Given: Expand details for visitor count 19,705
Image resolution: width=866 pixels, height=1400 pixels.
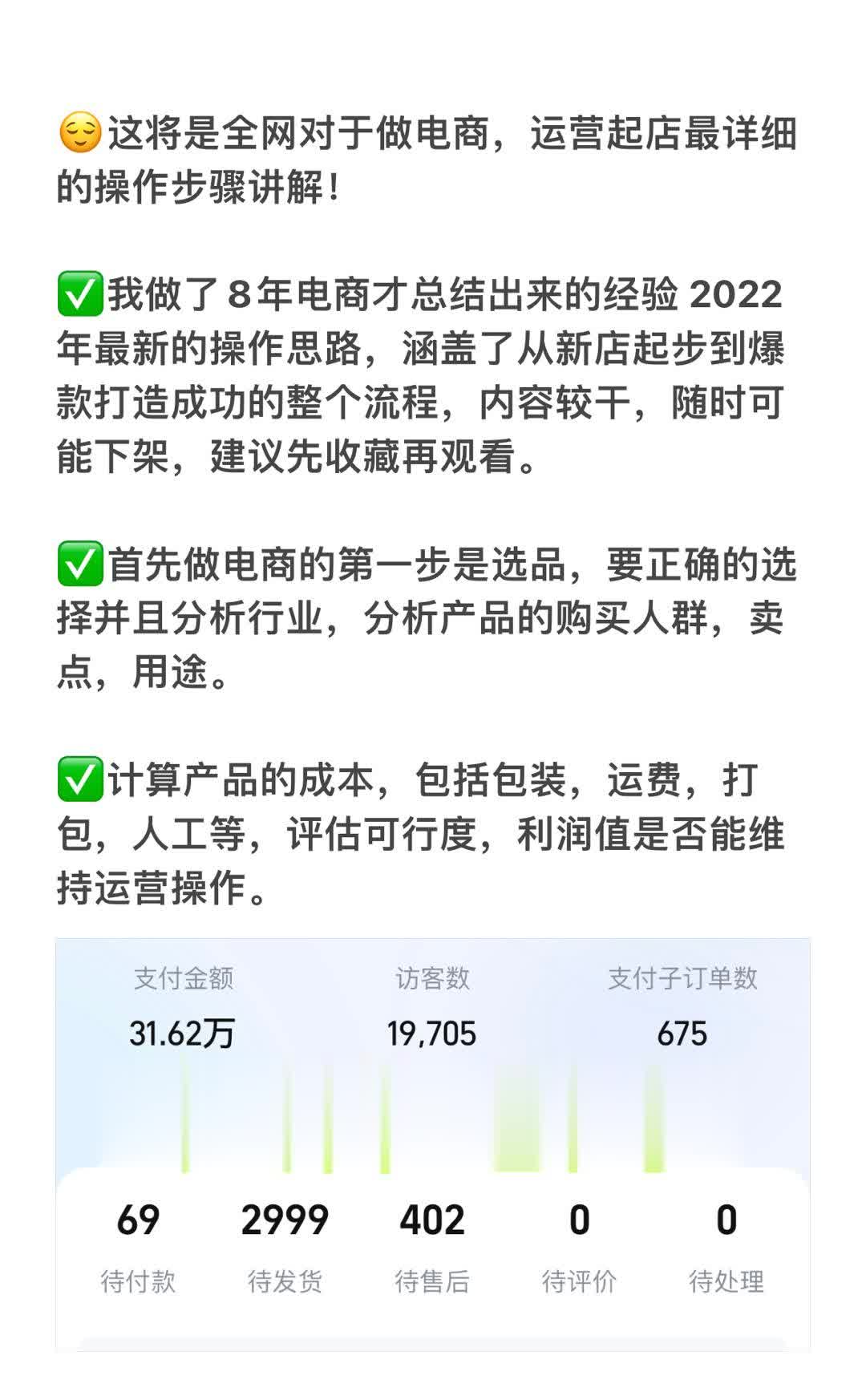Looking at the screenshot, I should (x=431, y=1034).
